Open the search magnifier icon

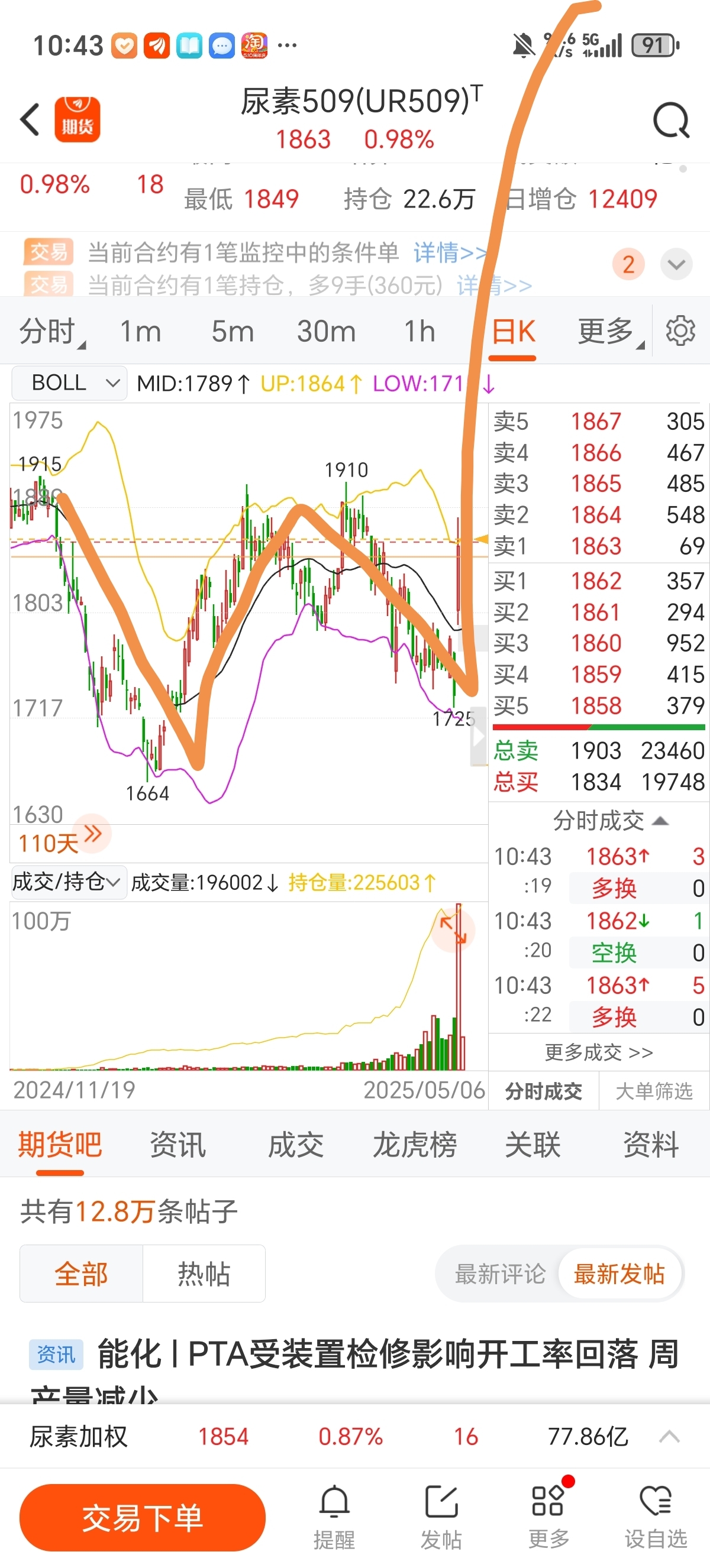670,121
